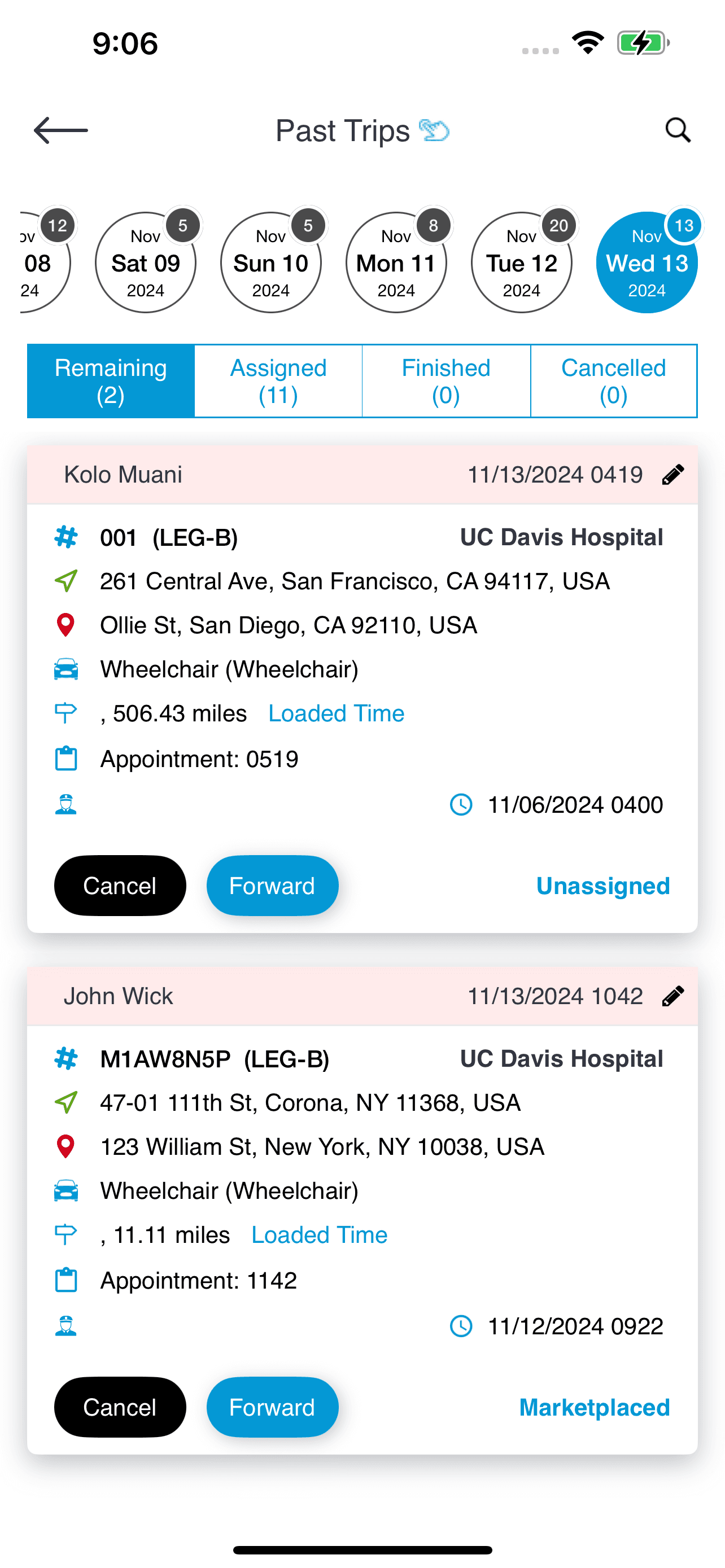Viewport: 725px width, 1568px height.
Task: Edit John Wick's trip with pencil icon
Action: click(672, 996)
